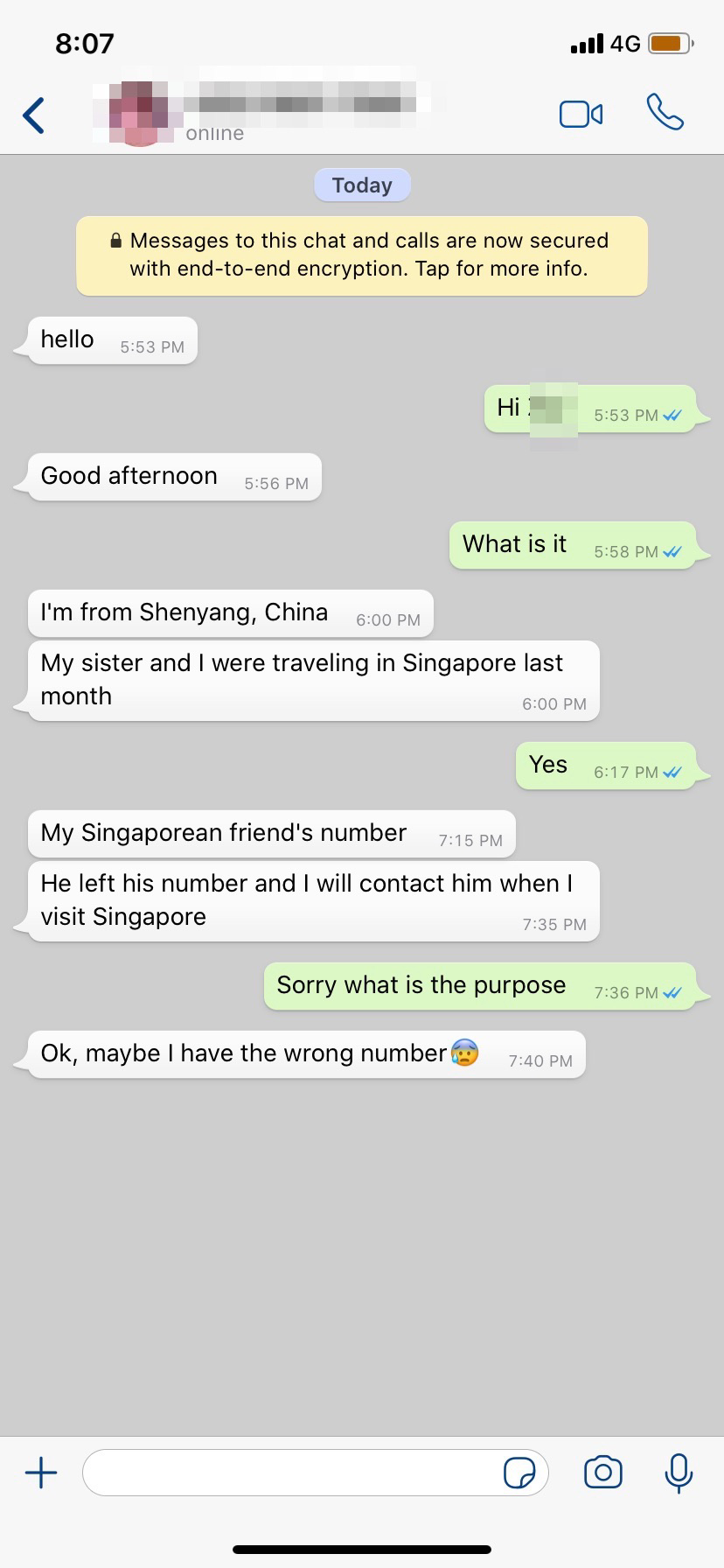The image size is (724, 1568).
Task: Start a voice call
Action: [665, 113]
